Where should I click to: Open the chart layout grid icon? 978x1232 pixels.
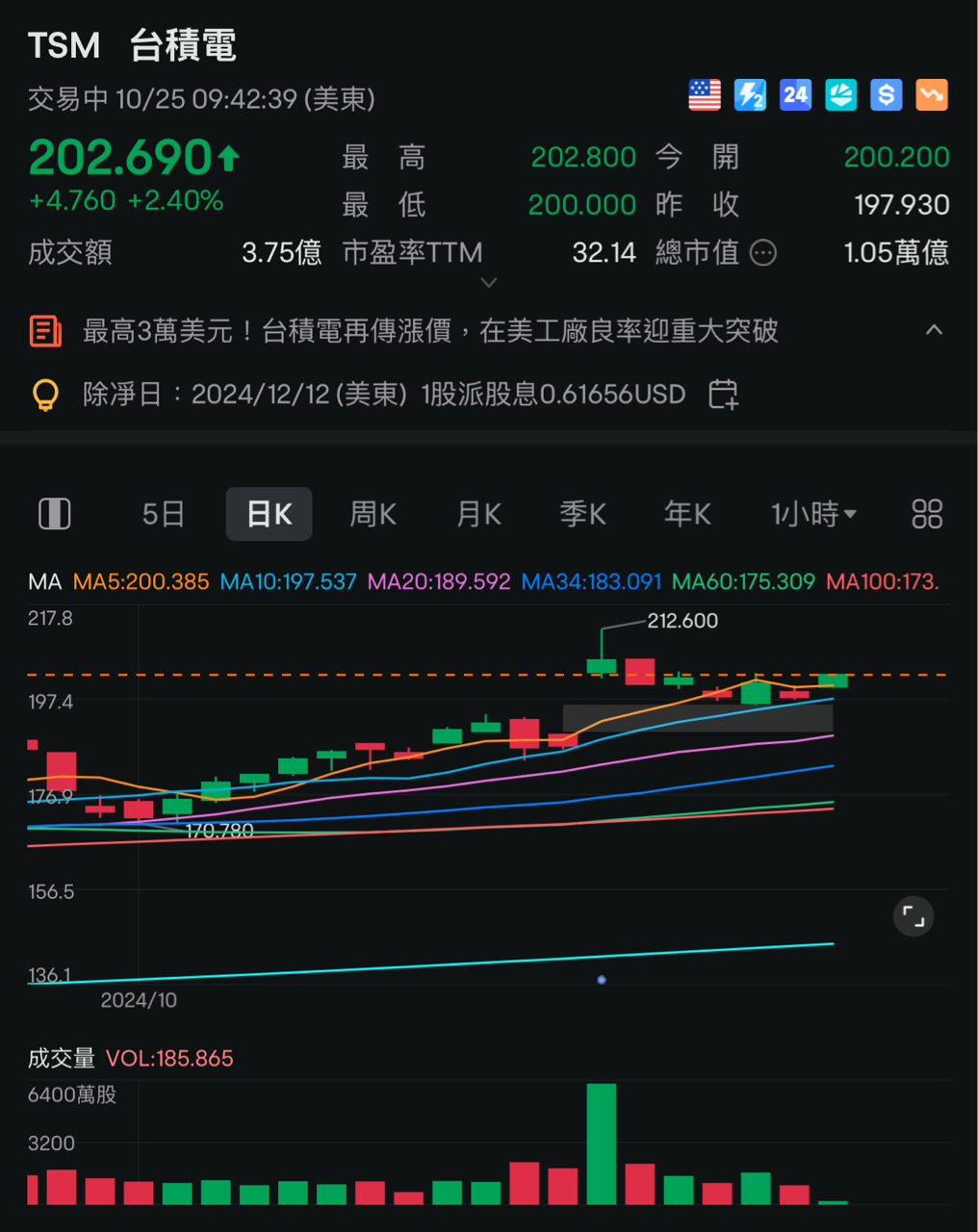926,514
